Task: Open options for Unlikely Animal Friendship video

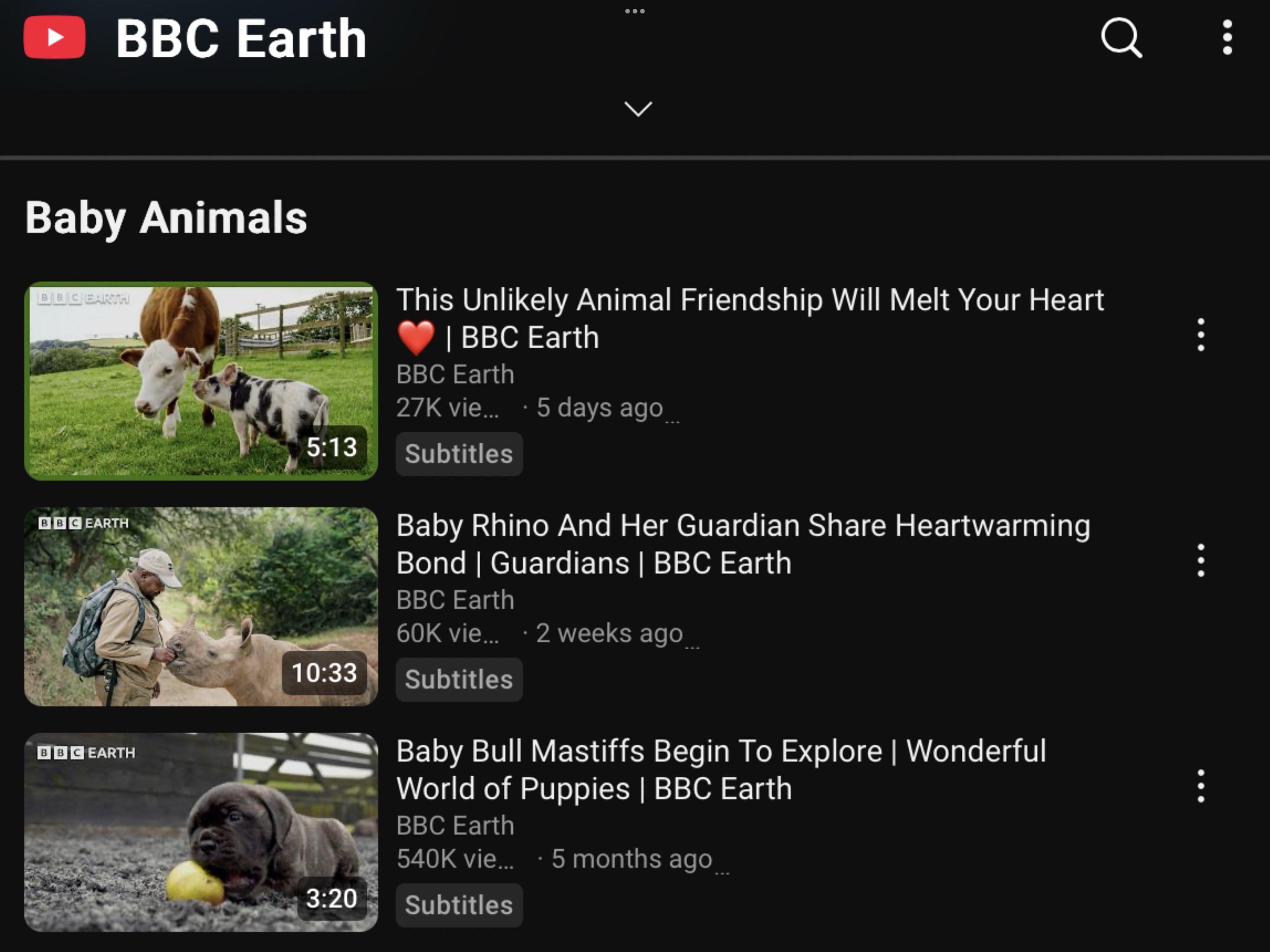Action: (1201, 335)
